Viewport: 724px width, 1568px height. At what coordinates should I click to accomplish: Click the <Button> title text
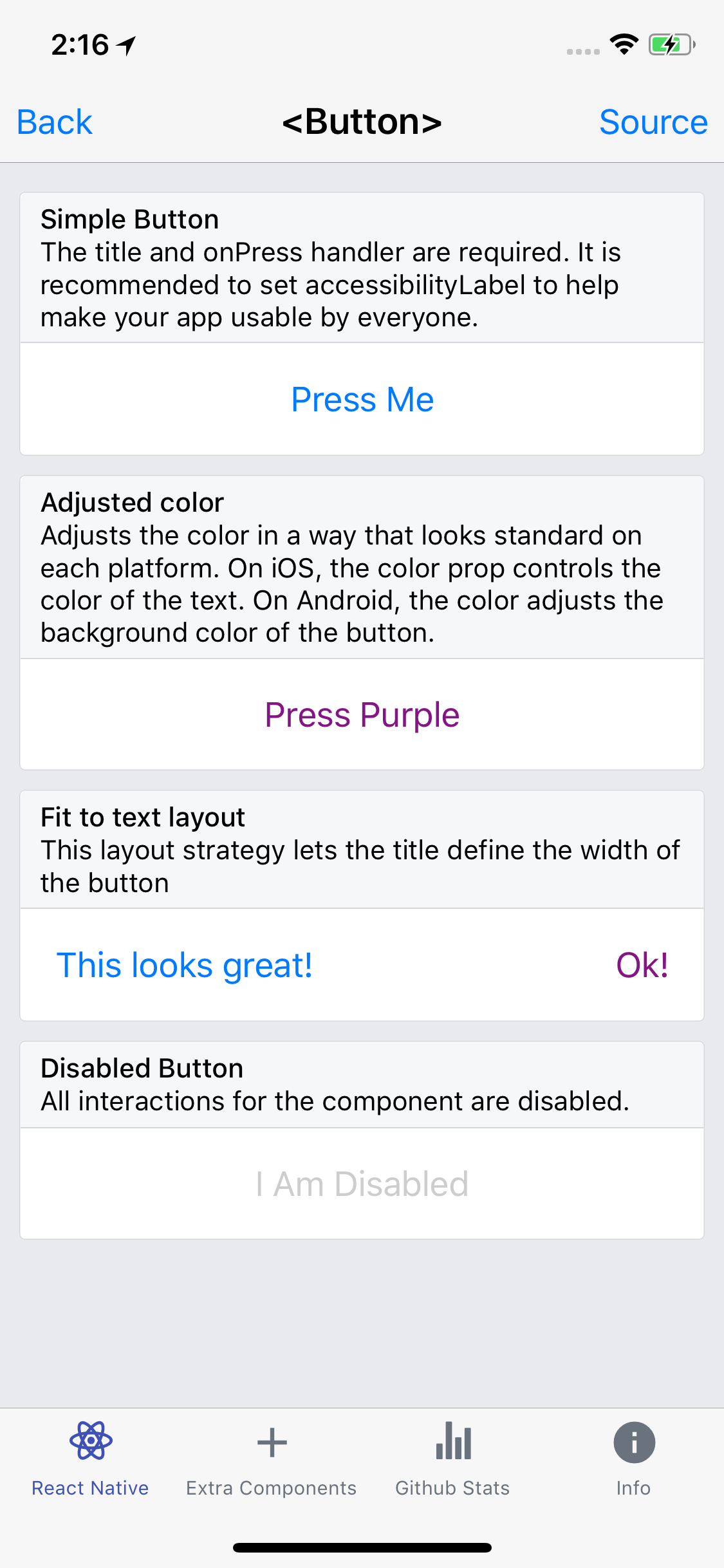[x=362, y=122]
